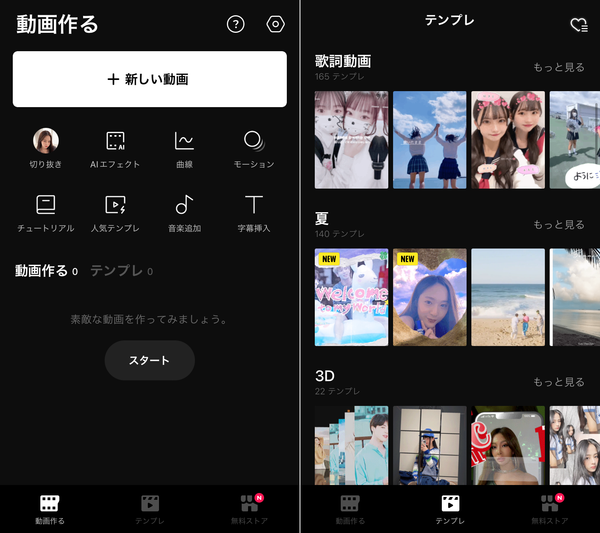Tap もっと見る next to 夏
The height and width of the screenshot is (533, 600).
click(x=559, y=225)
